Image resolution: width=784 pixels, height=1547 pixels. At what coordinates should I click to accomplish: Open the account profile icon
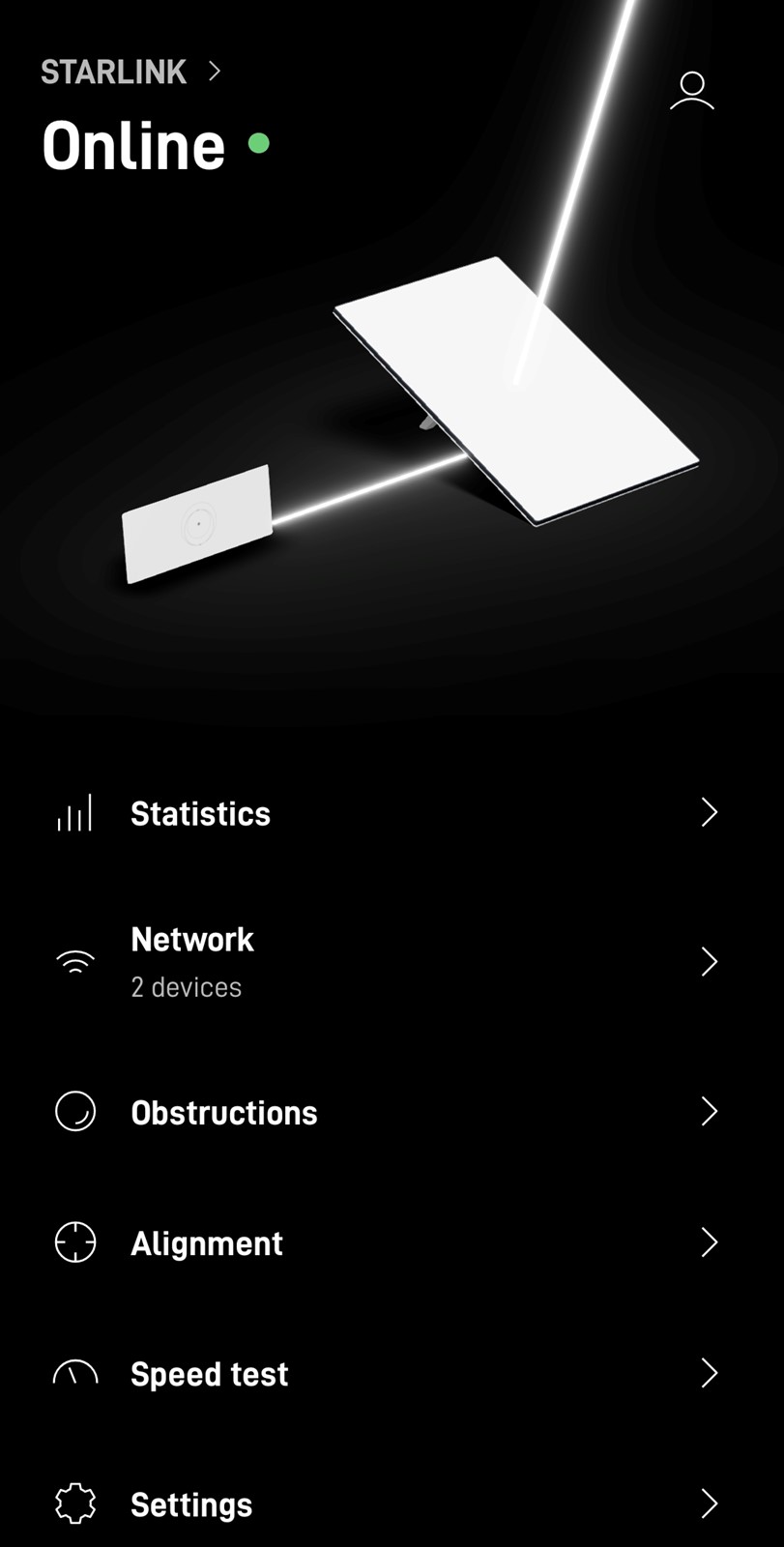click(691, 91)
